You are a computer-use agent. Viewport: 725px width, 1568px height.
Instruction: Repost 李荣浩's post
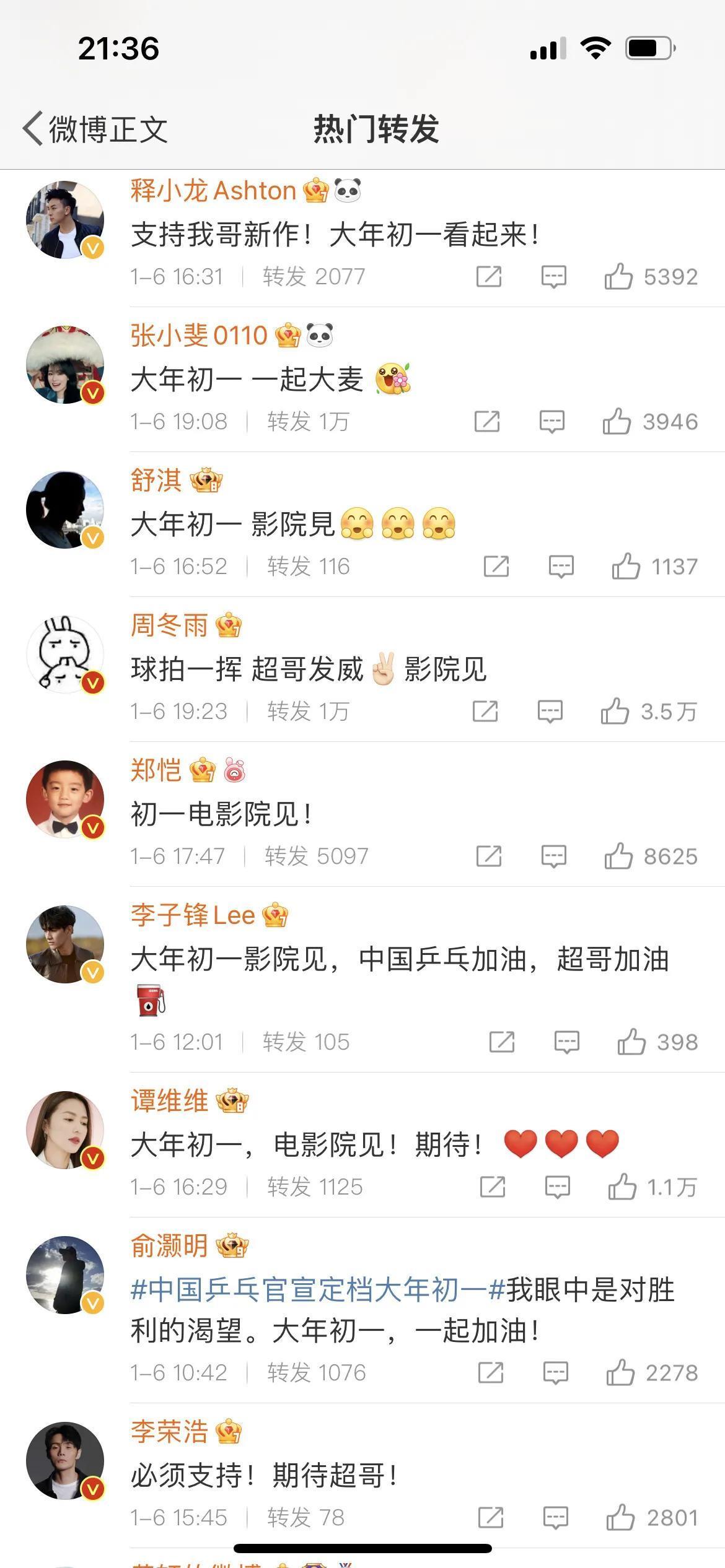pos(491,1518)
